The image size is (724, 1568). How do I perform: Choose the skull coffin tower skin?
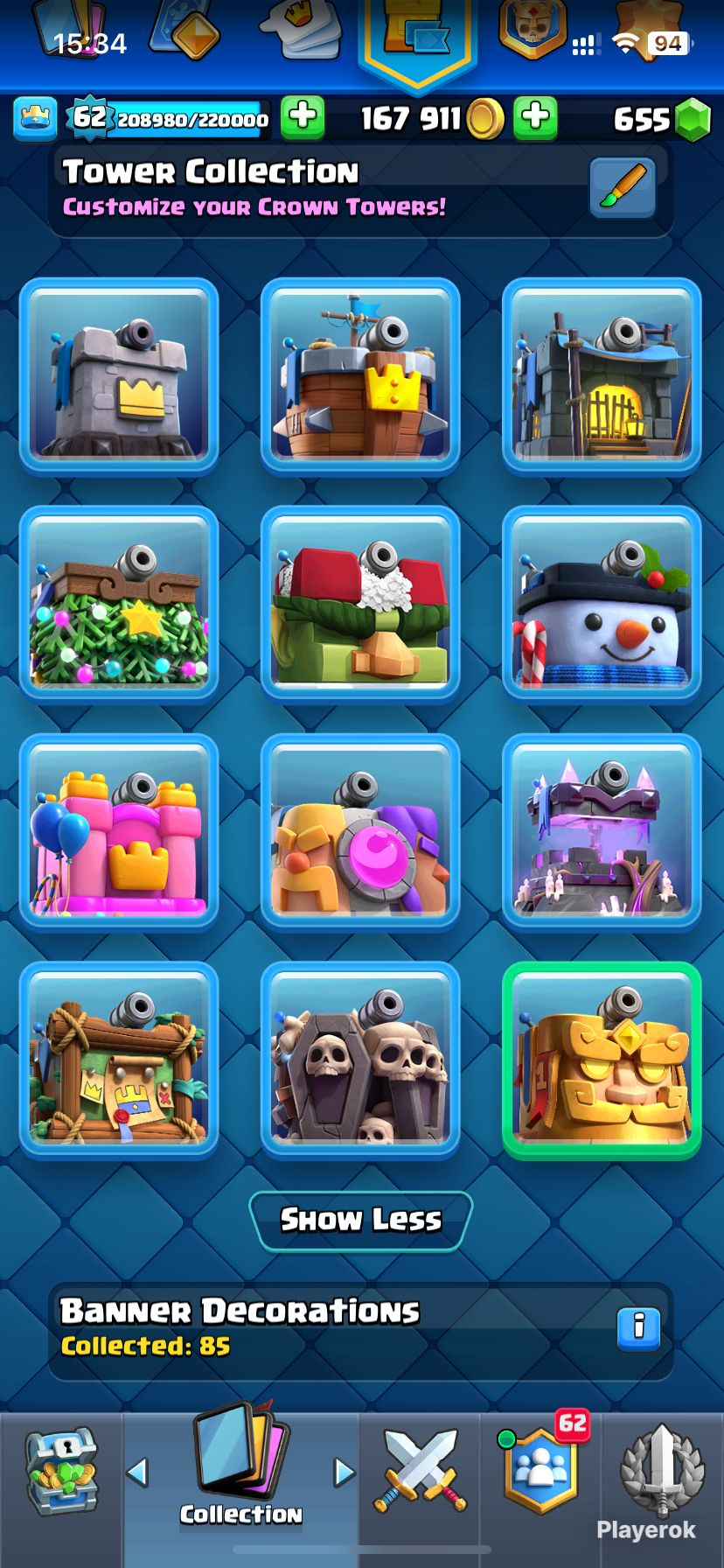click(360, 1060)
